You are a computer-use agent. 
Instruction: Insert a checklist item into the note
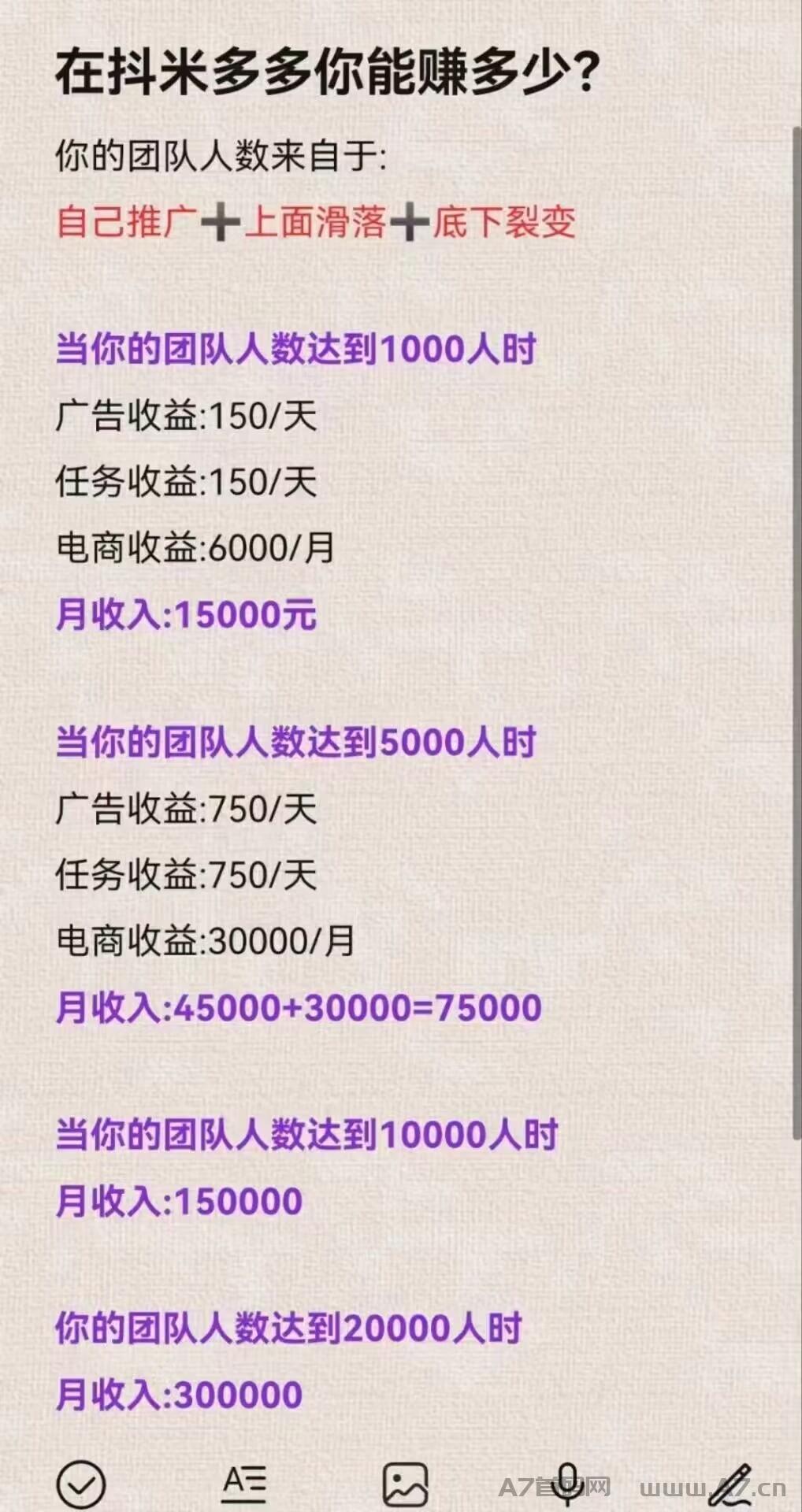coord(80,1484)
